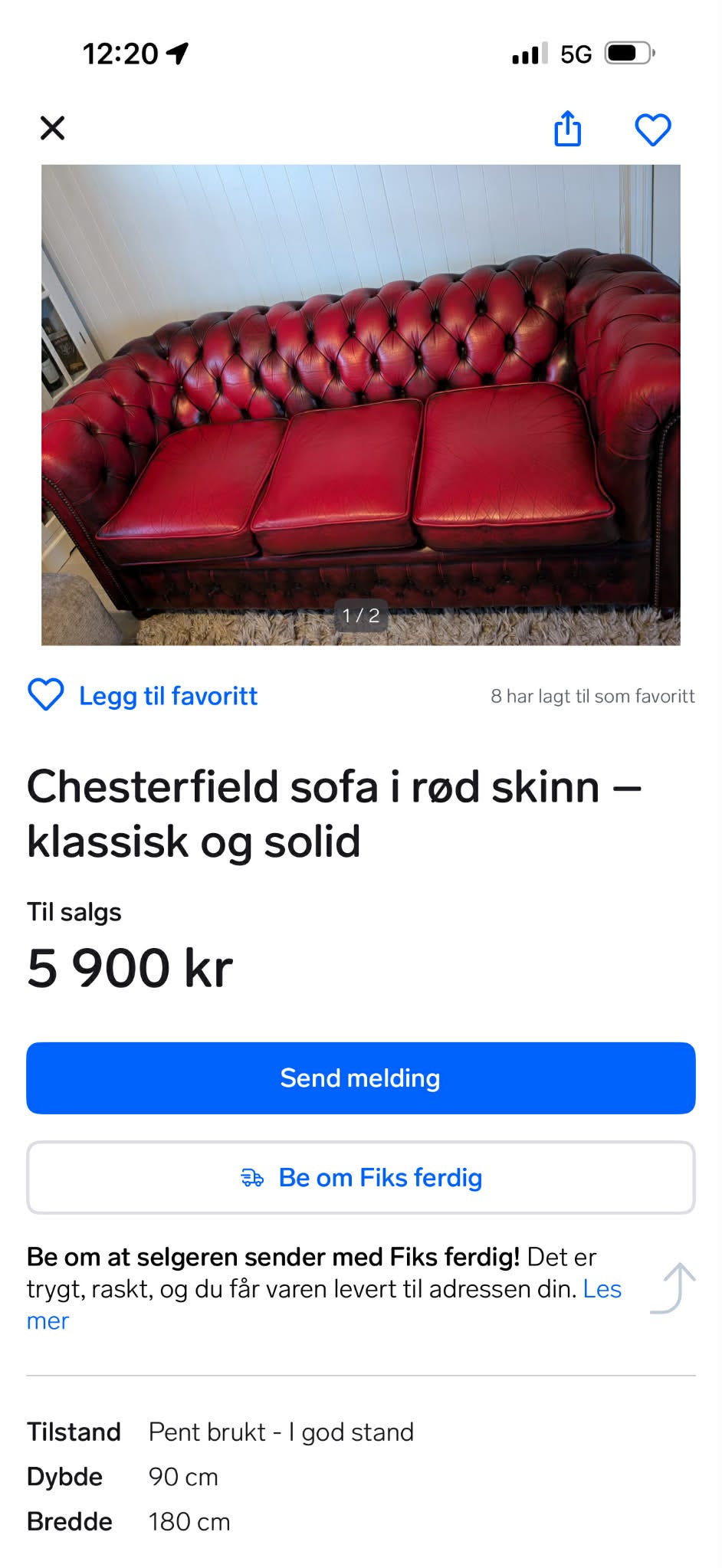Expand Les mer for Fiks ferdig details
Image resolution: width=722 pixels, height=1568 pixels.
(x=602, y=1288)
